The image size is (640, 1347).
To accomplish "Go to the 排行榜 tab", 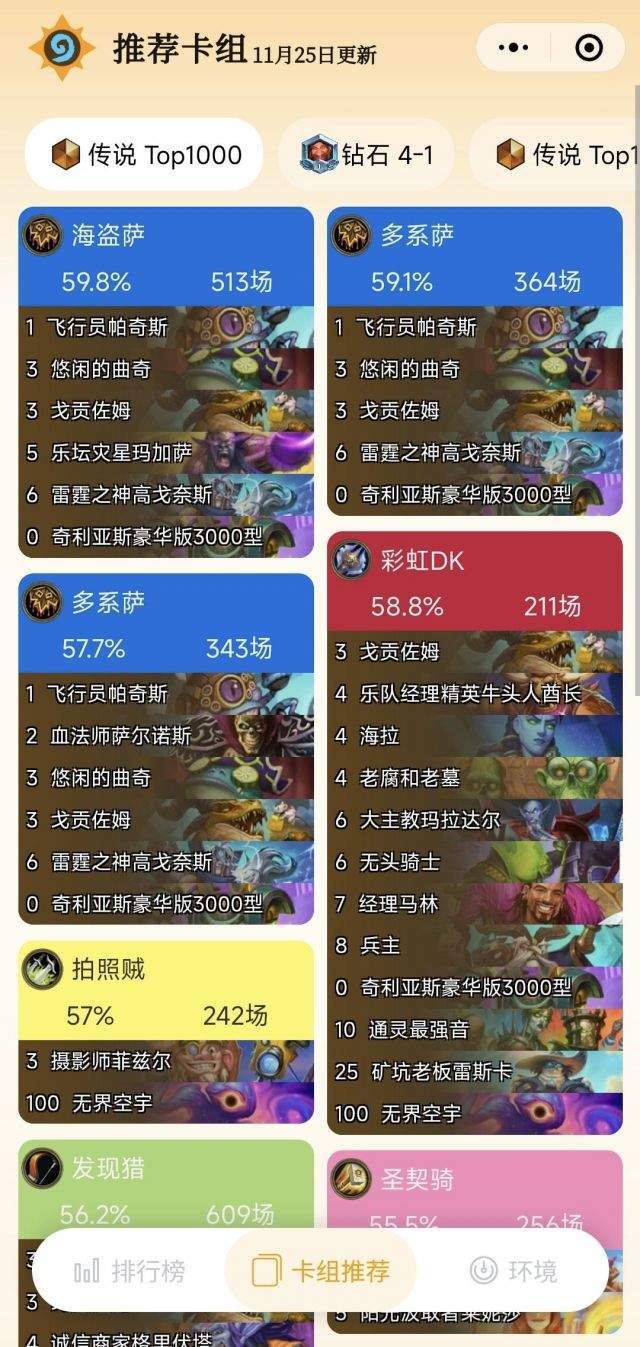I will [x=129, y=1271].
